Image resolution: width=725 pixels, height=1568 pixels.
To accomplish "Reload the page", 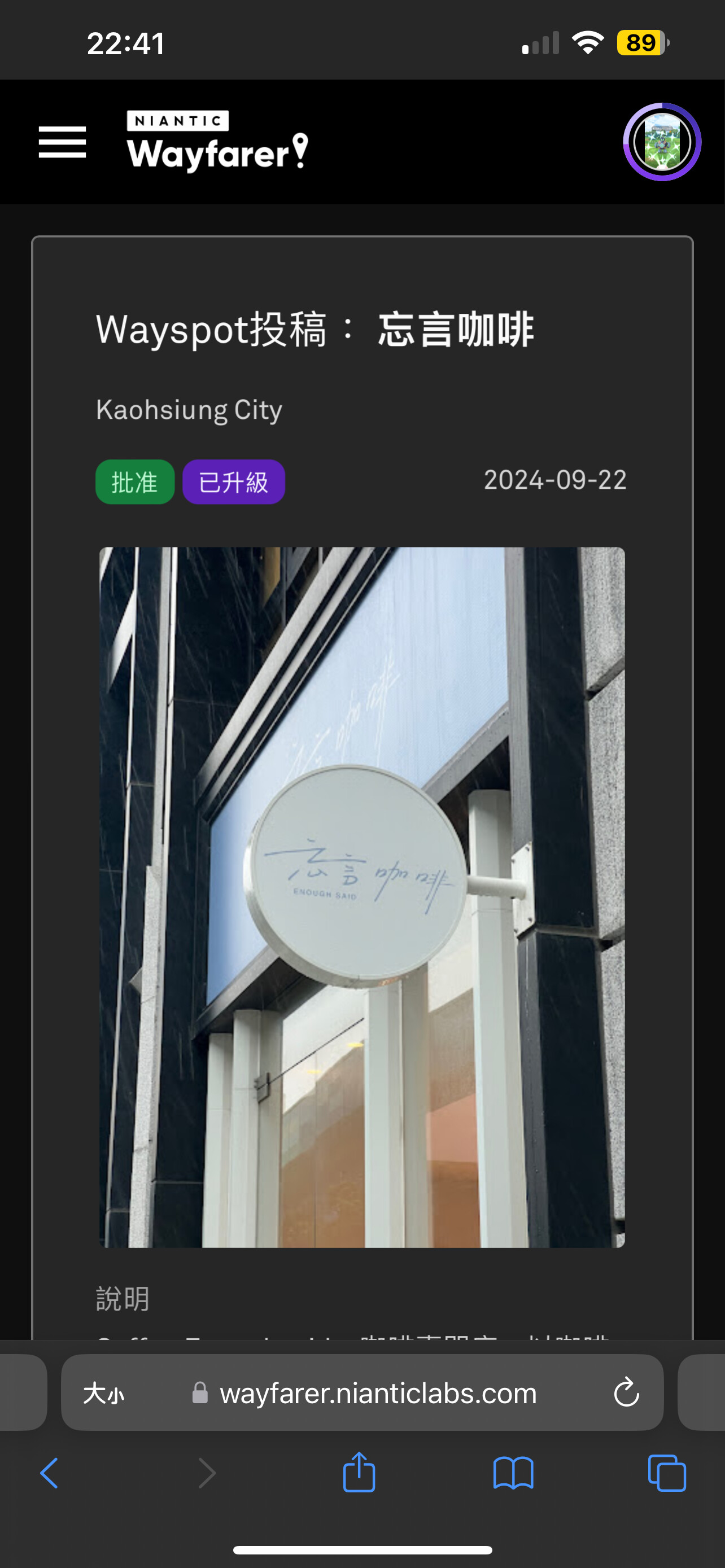I will (626, 1392).
